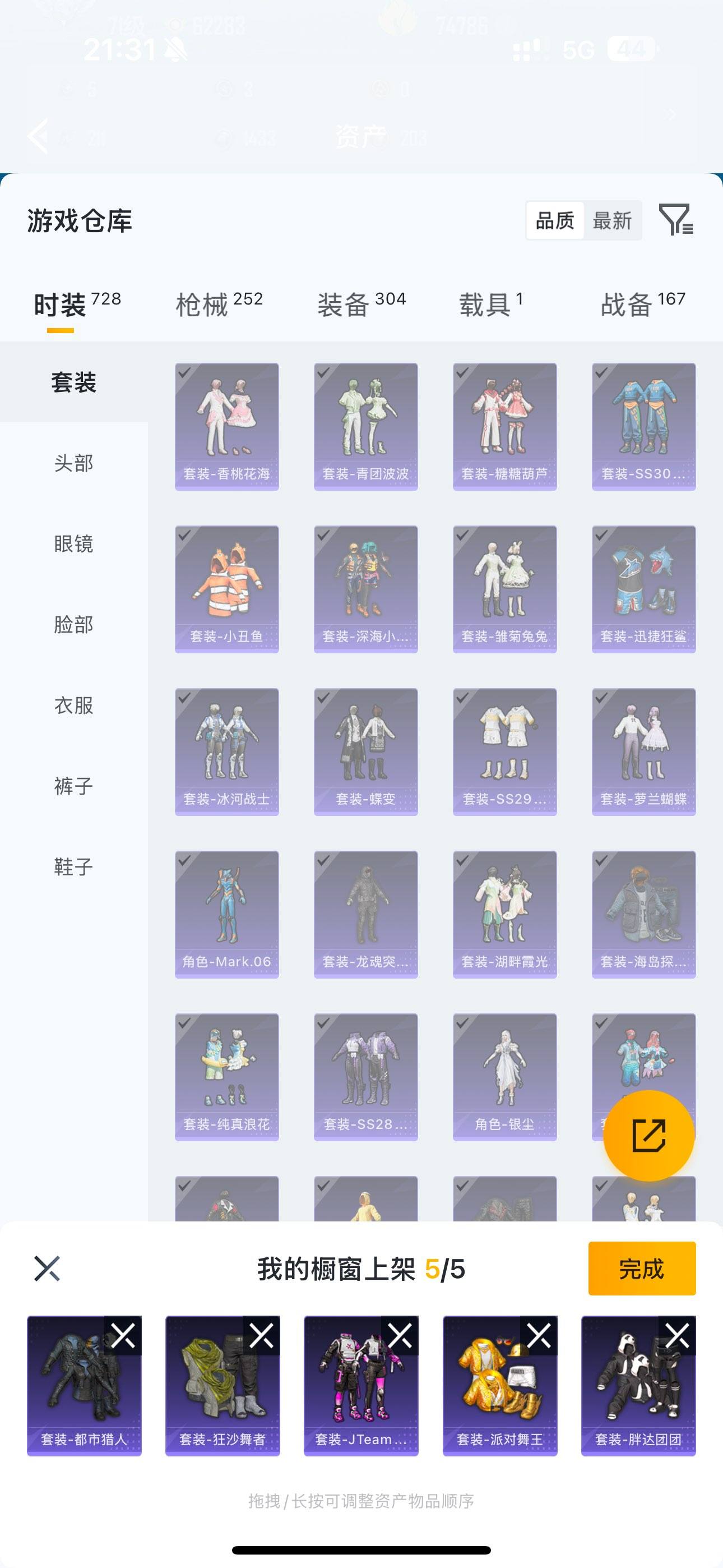Switch sorting to 最新
This screenshot has width=723, height=1568.
point(612,220)
